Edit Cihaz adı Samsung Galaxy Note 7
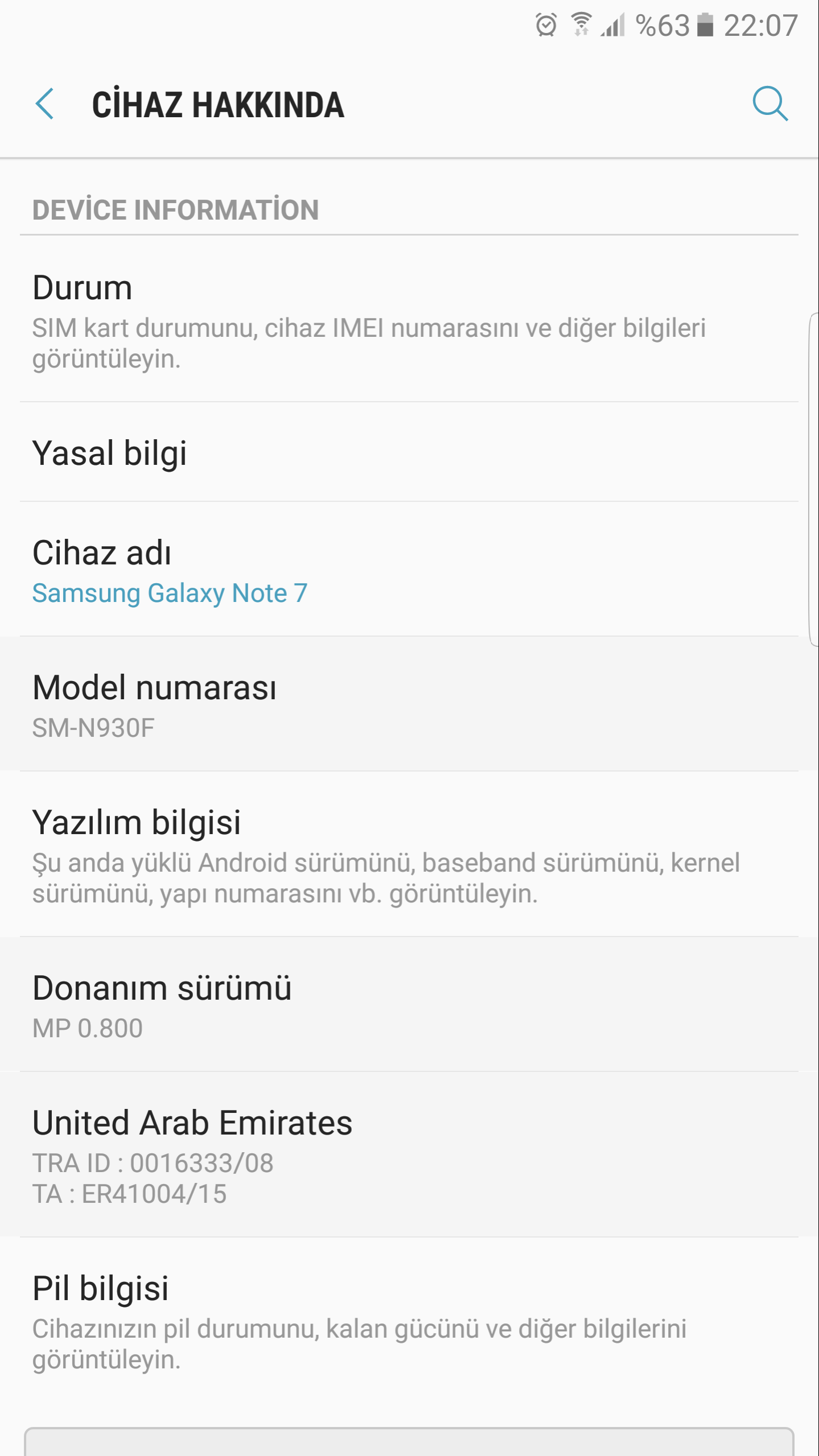Viewport: 819px width, 1456px height. click(409, 570)
